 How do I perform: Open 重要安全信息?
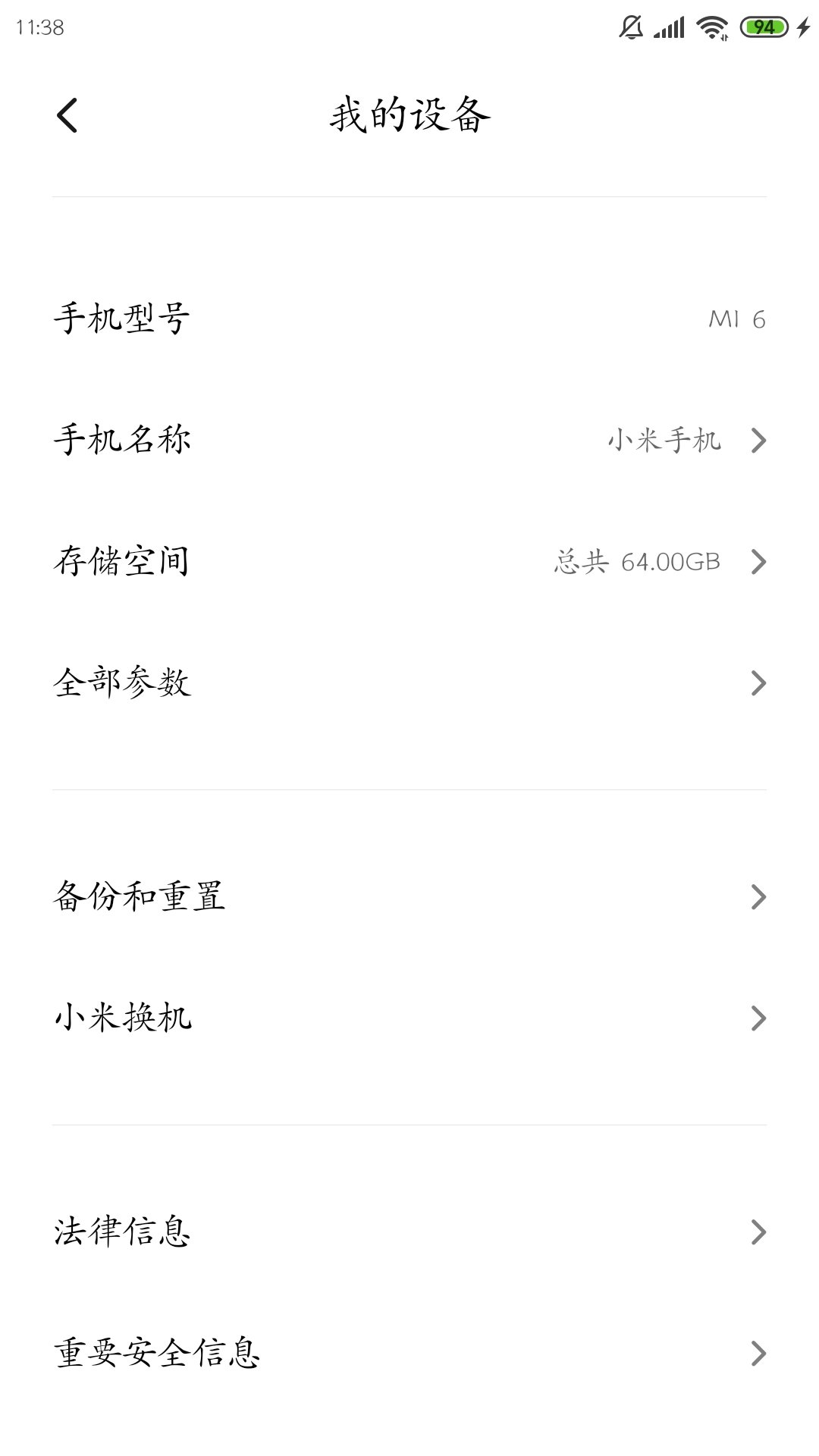click(x=409, y=1353)
